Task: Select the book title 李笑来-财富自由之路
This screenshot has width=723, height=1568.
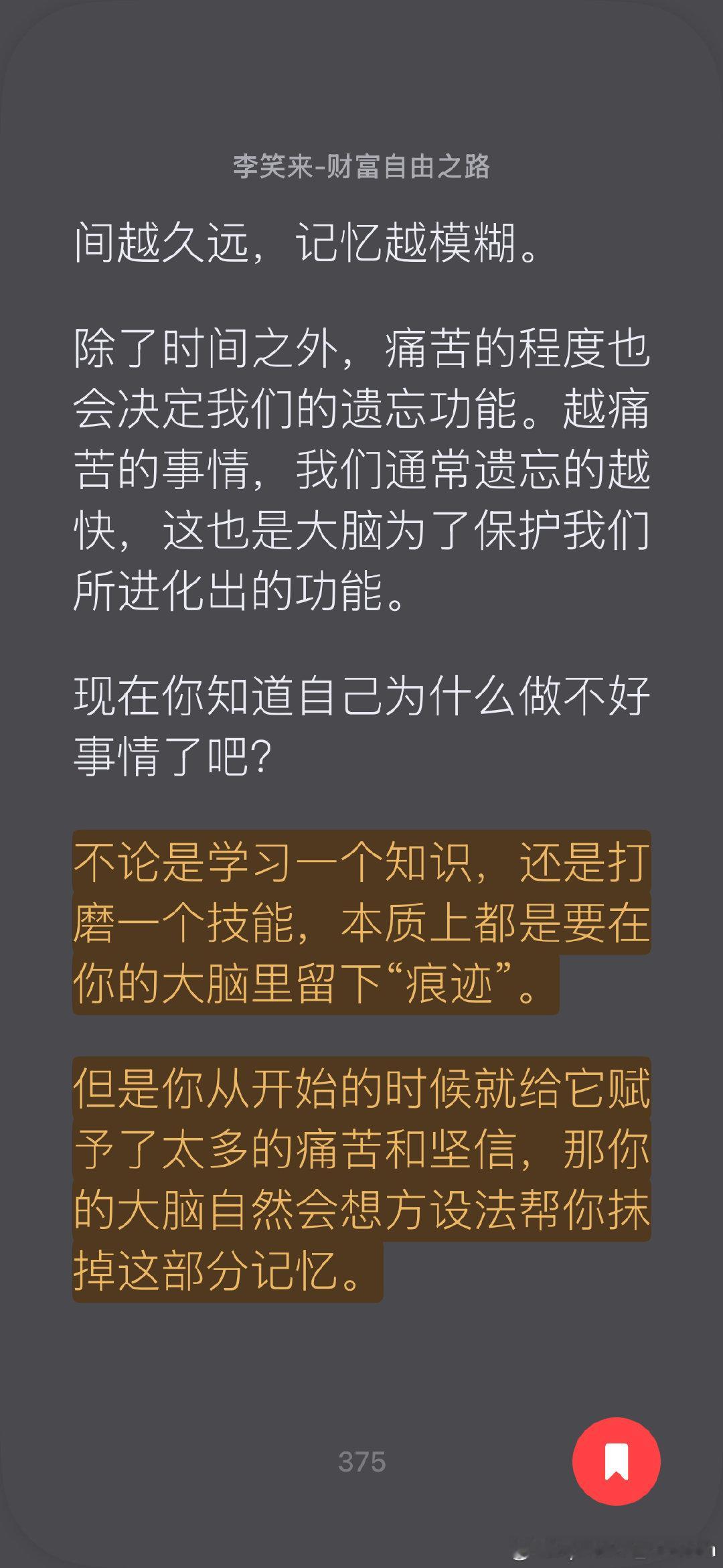Action: (361, 167)
